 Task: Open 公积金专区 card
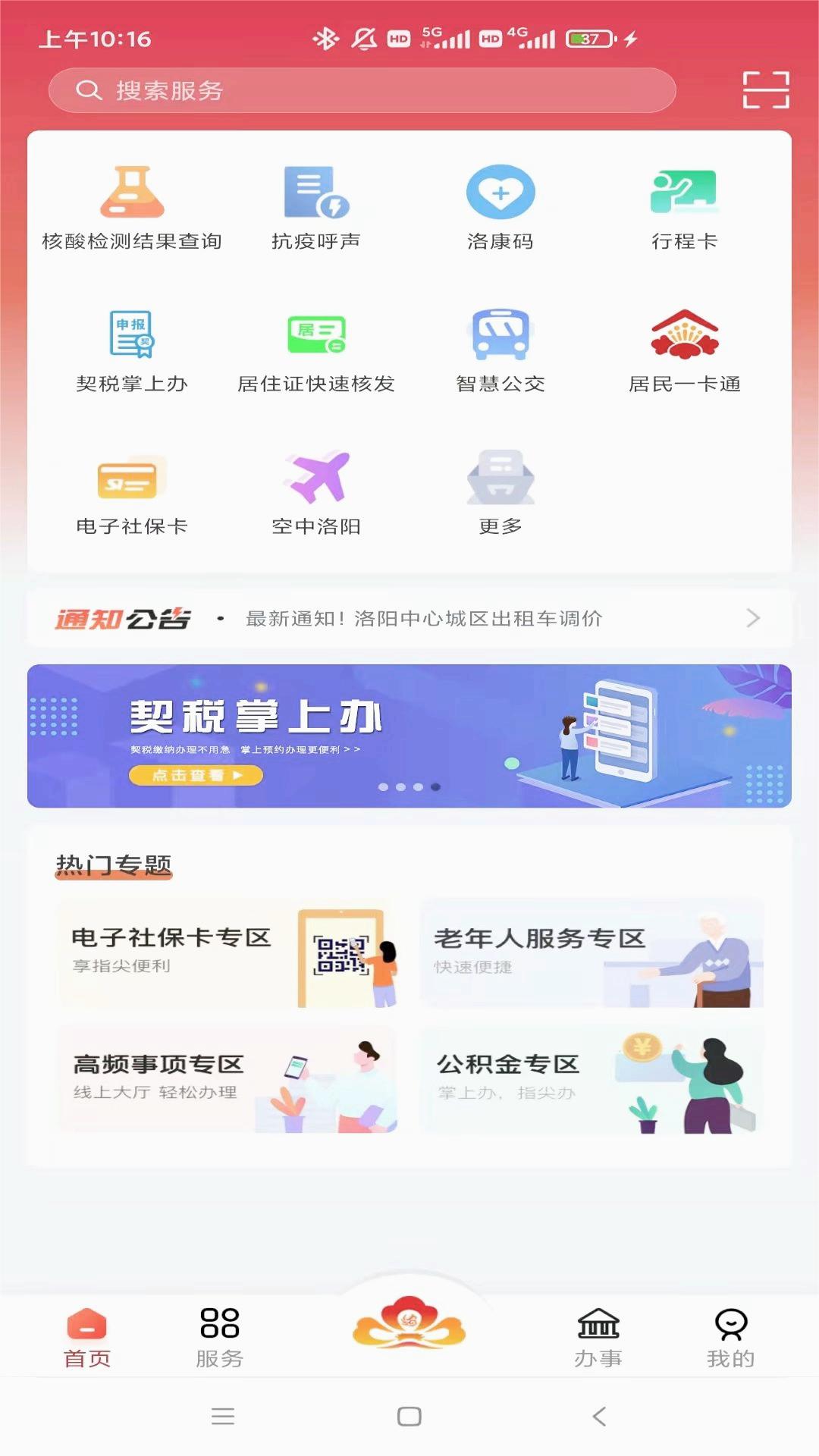(x=592, y=1080)
